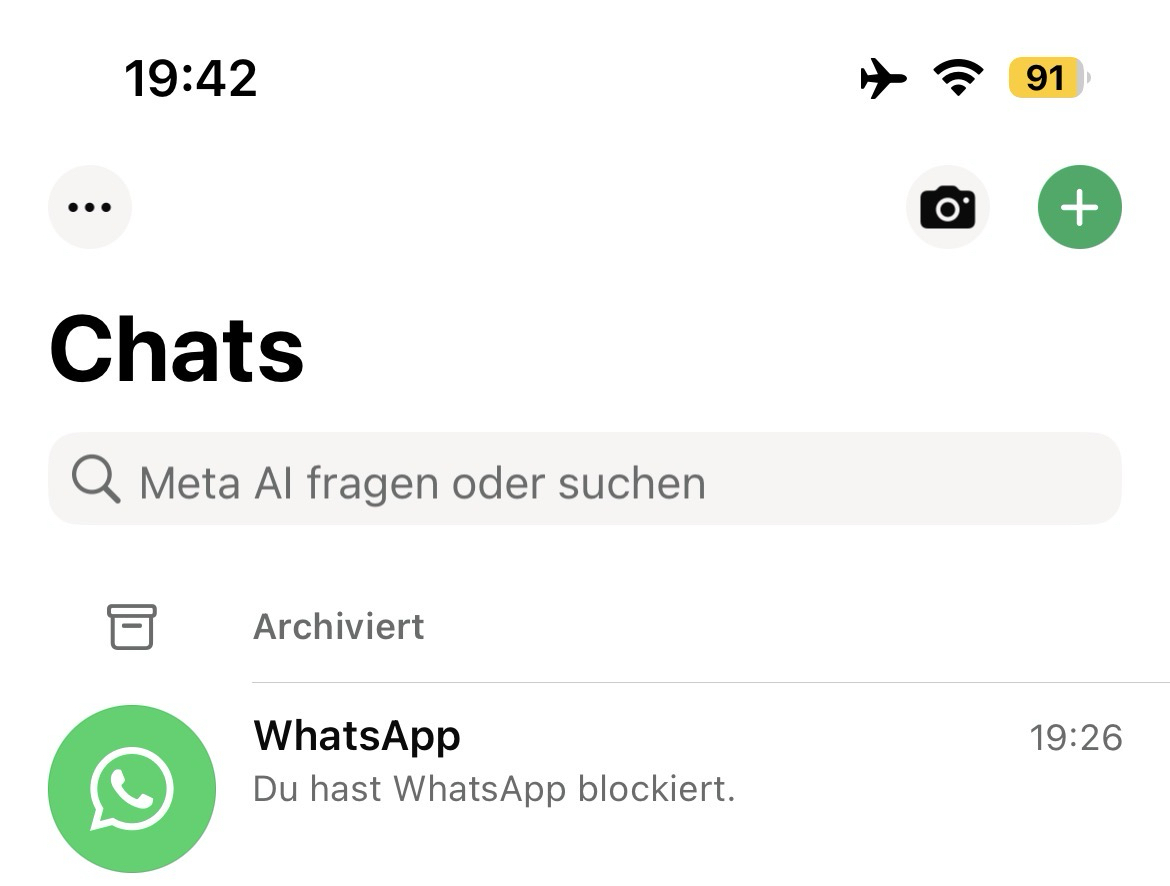Open the Archiviert chats folder

point(338,627)
